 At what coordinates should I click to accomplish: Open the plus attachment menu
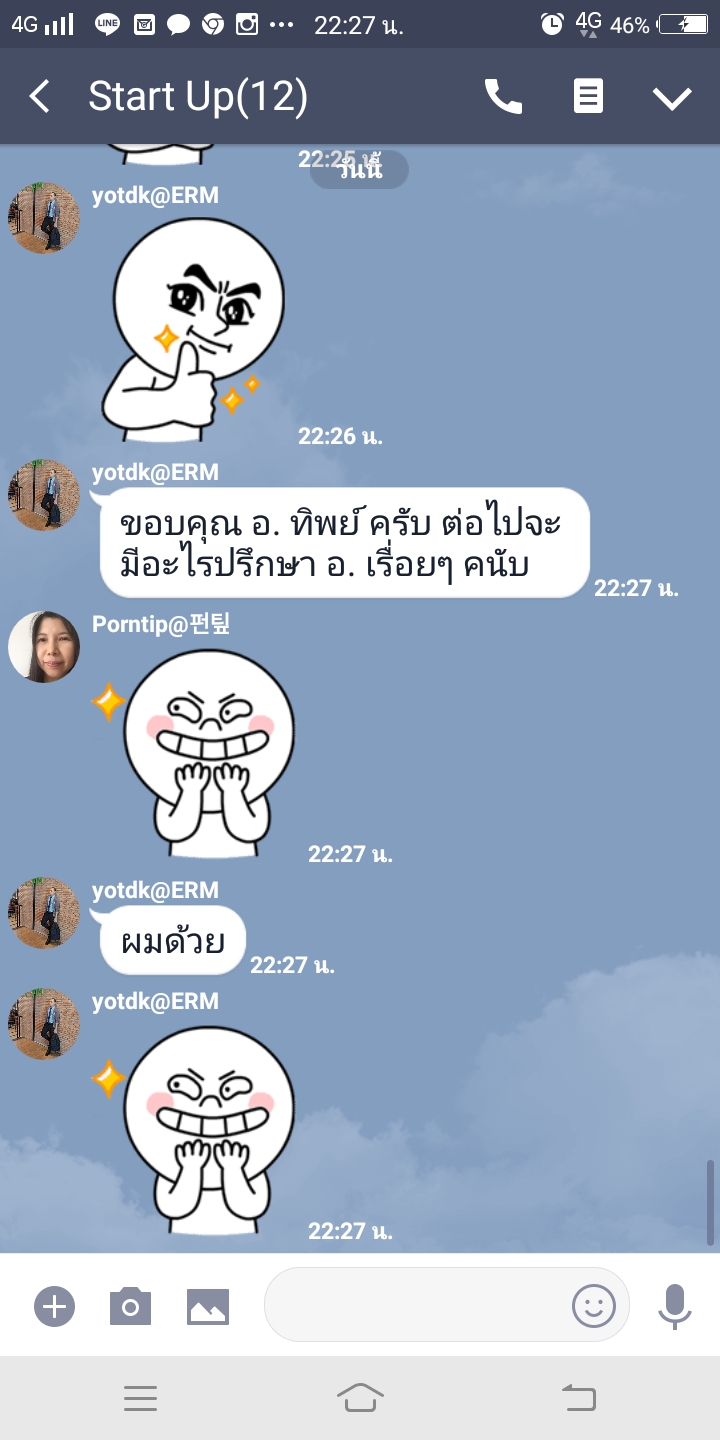pyautogui.click(x=55, y=1306)
